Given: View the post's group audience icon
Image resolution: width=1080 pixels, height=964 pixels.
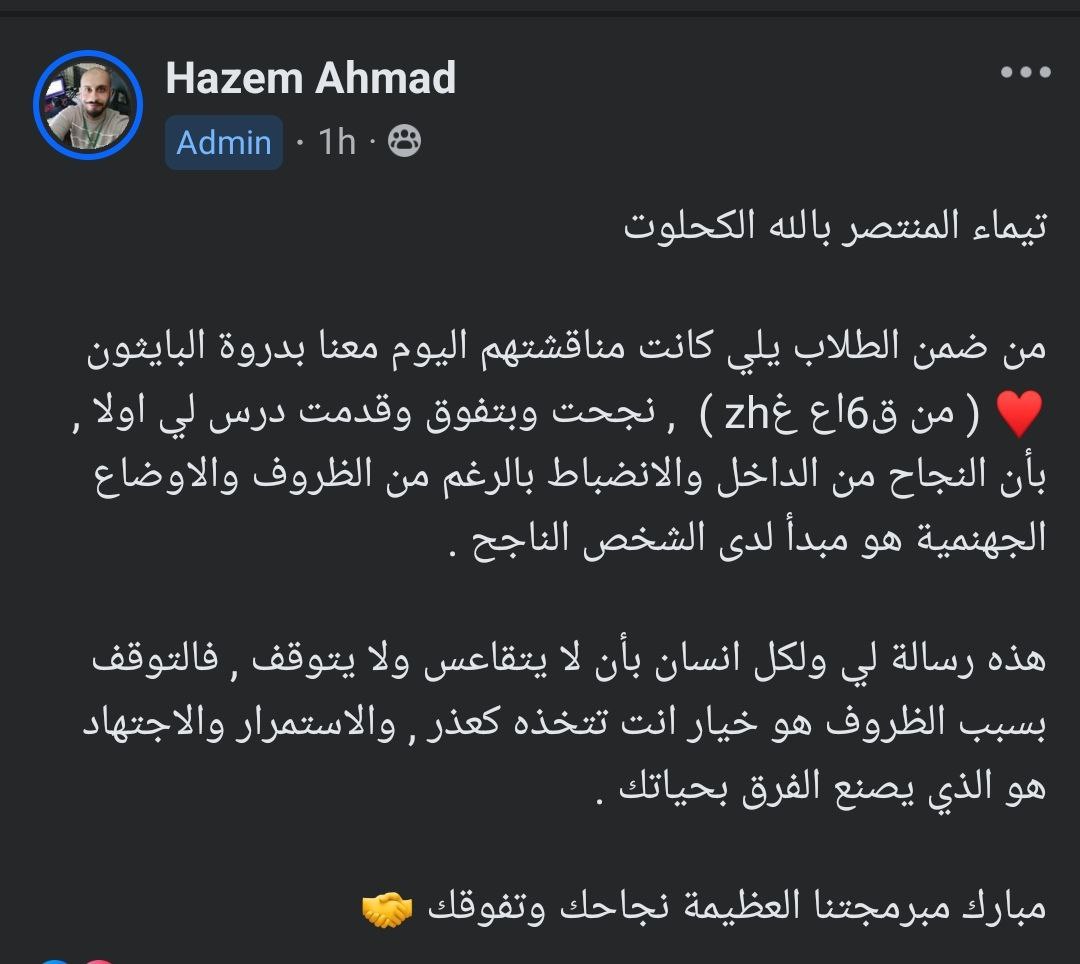Looking at the screenshot, I should 404,141.
